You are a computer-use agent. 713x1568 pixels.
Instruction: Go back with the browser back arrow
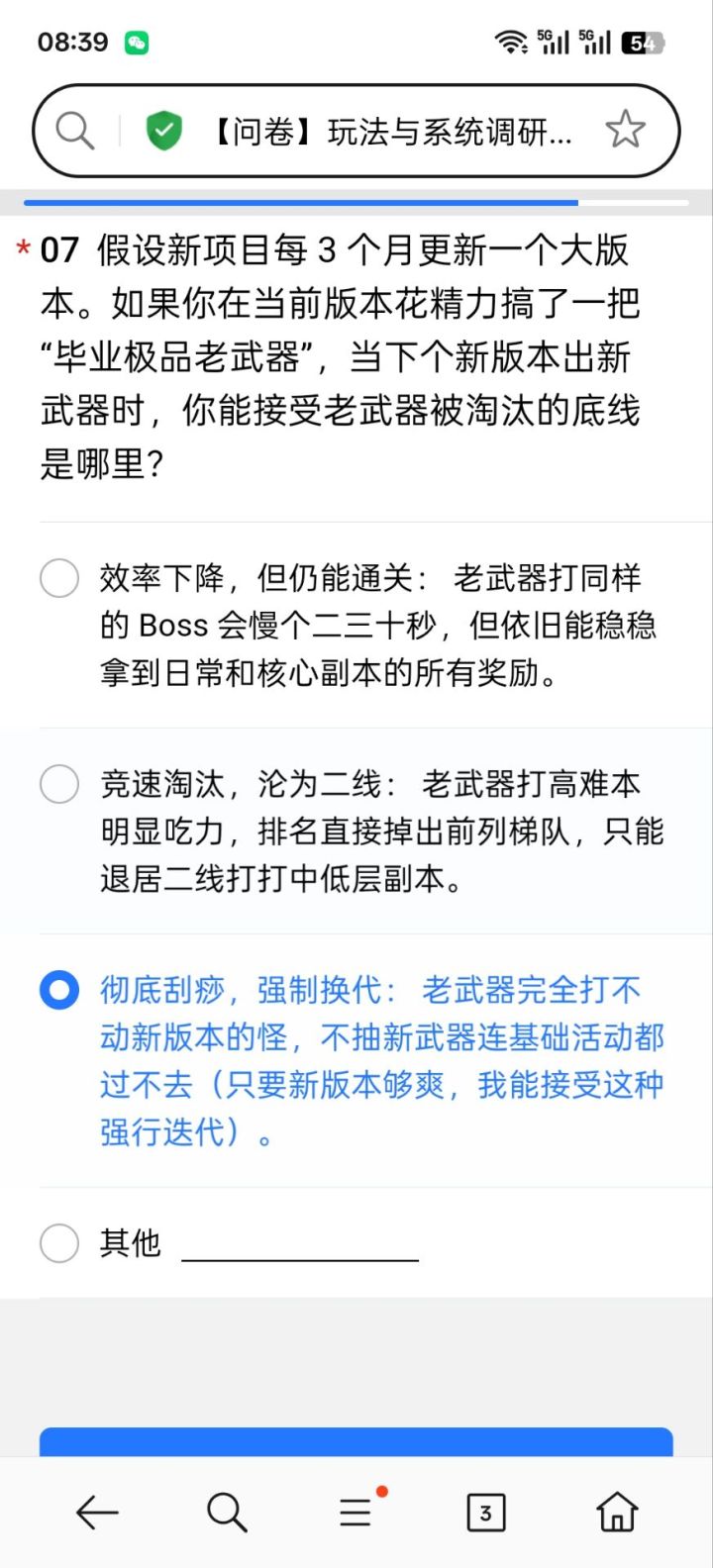[x=97, y=1513]
